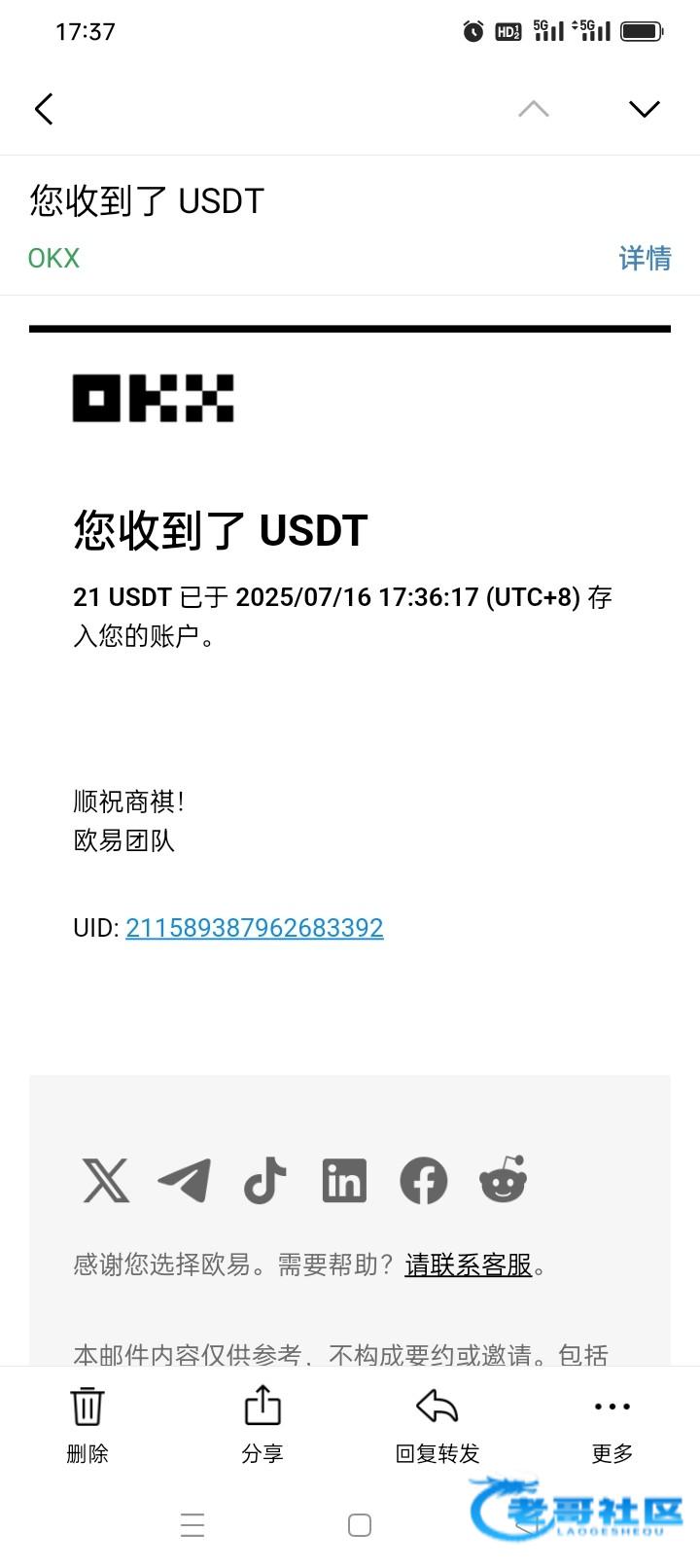Follow the 请联系客服 support link
Image resolution: width=700 pixels, height=1568 pixels.
click(x=468, y=1265)
